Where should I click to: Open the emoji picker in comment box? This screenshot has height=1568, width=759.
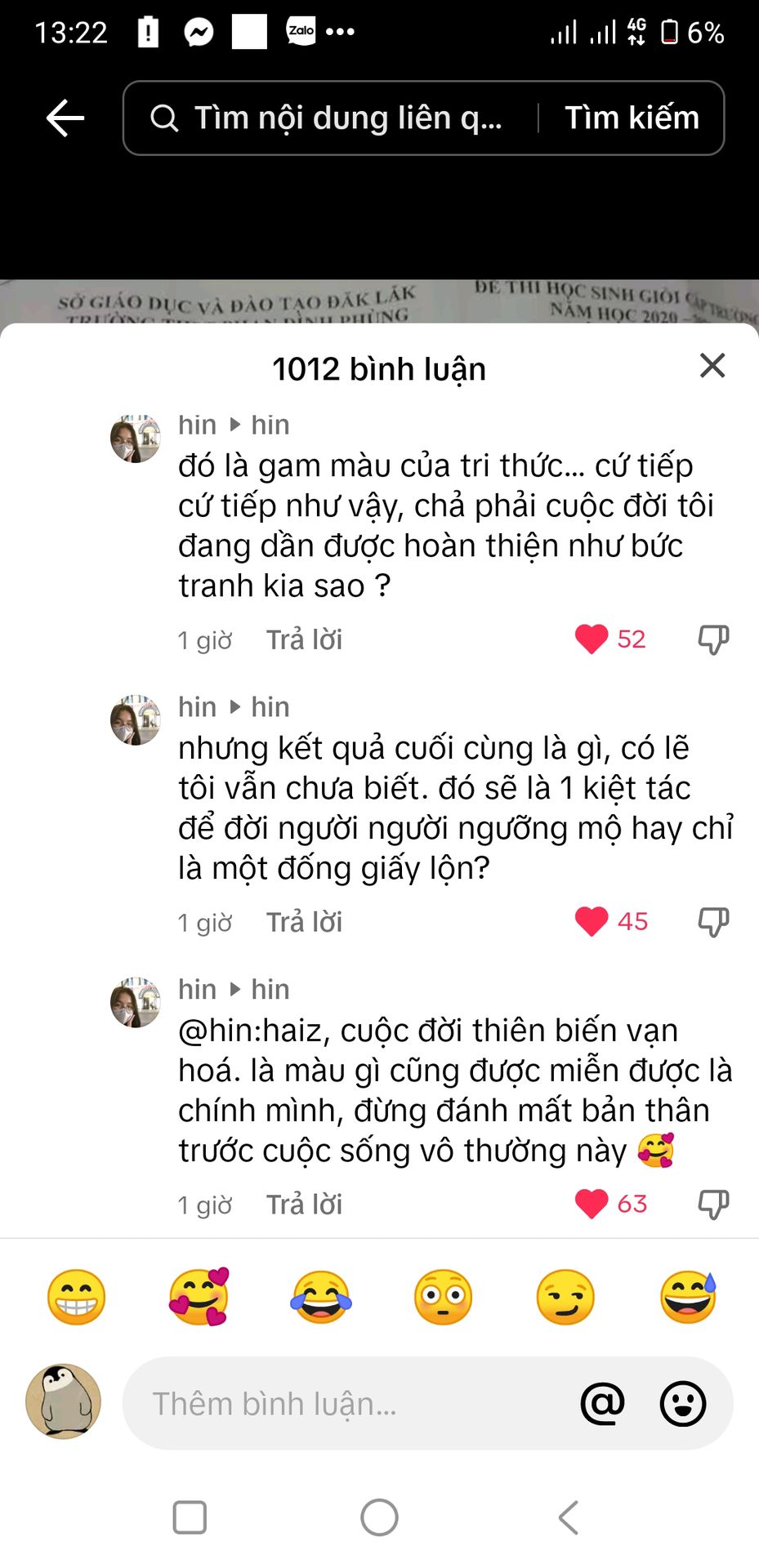tap(682, 1404)
